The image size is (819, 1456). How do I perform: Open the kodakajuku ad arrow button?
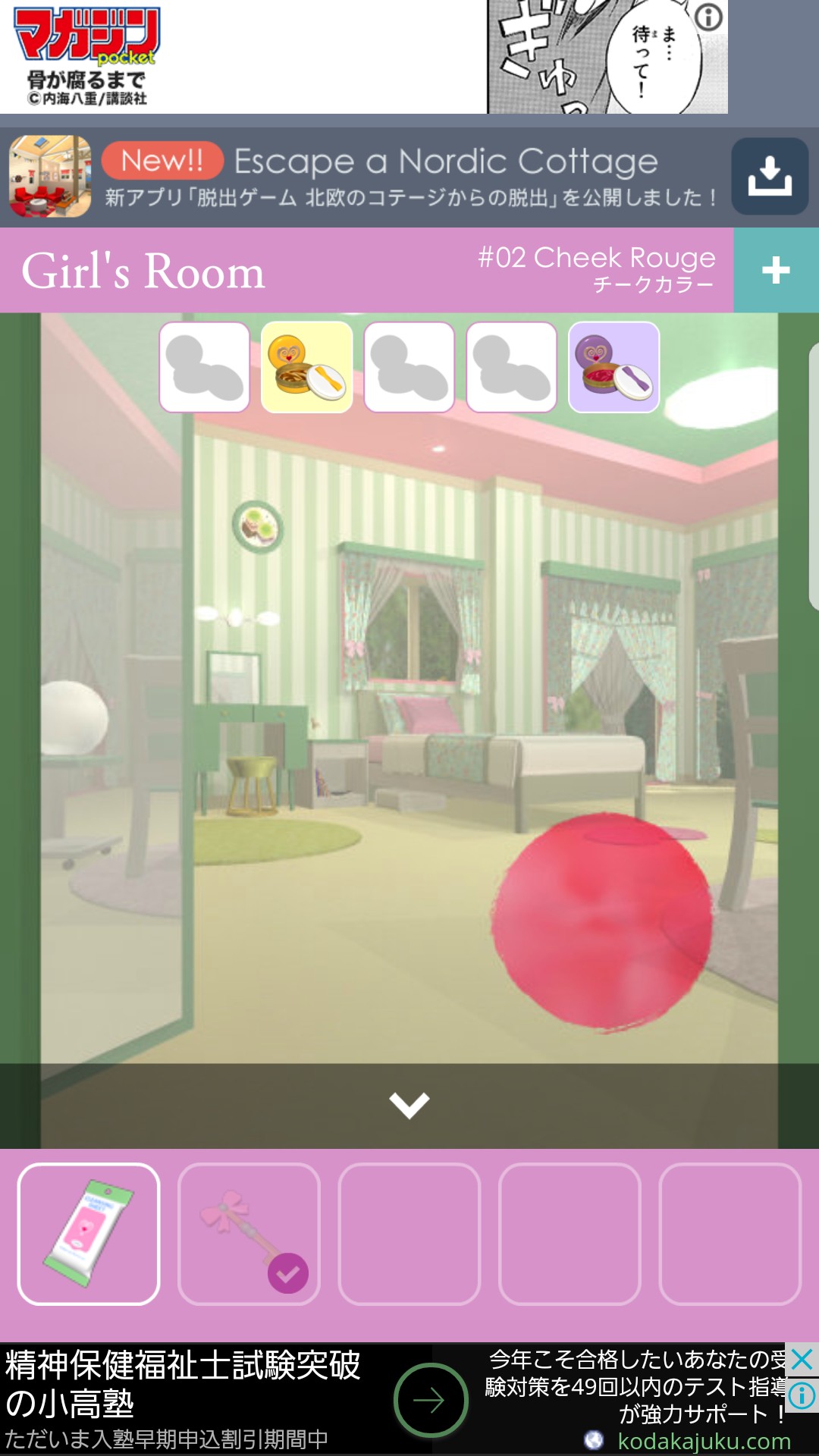click(x=430, y=1400)
